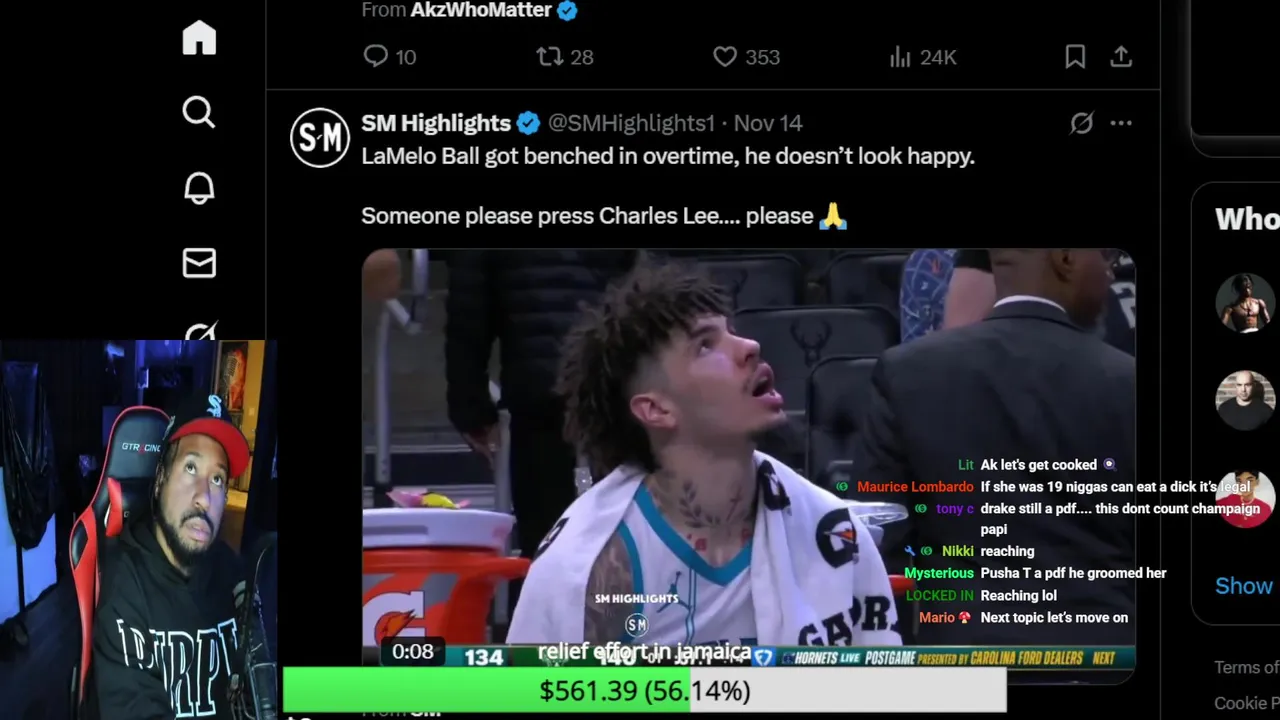Open the AkzWhoMatter profile link

pos(481,10)
